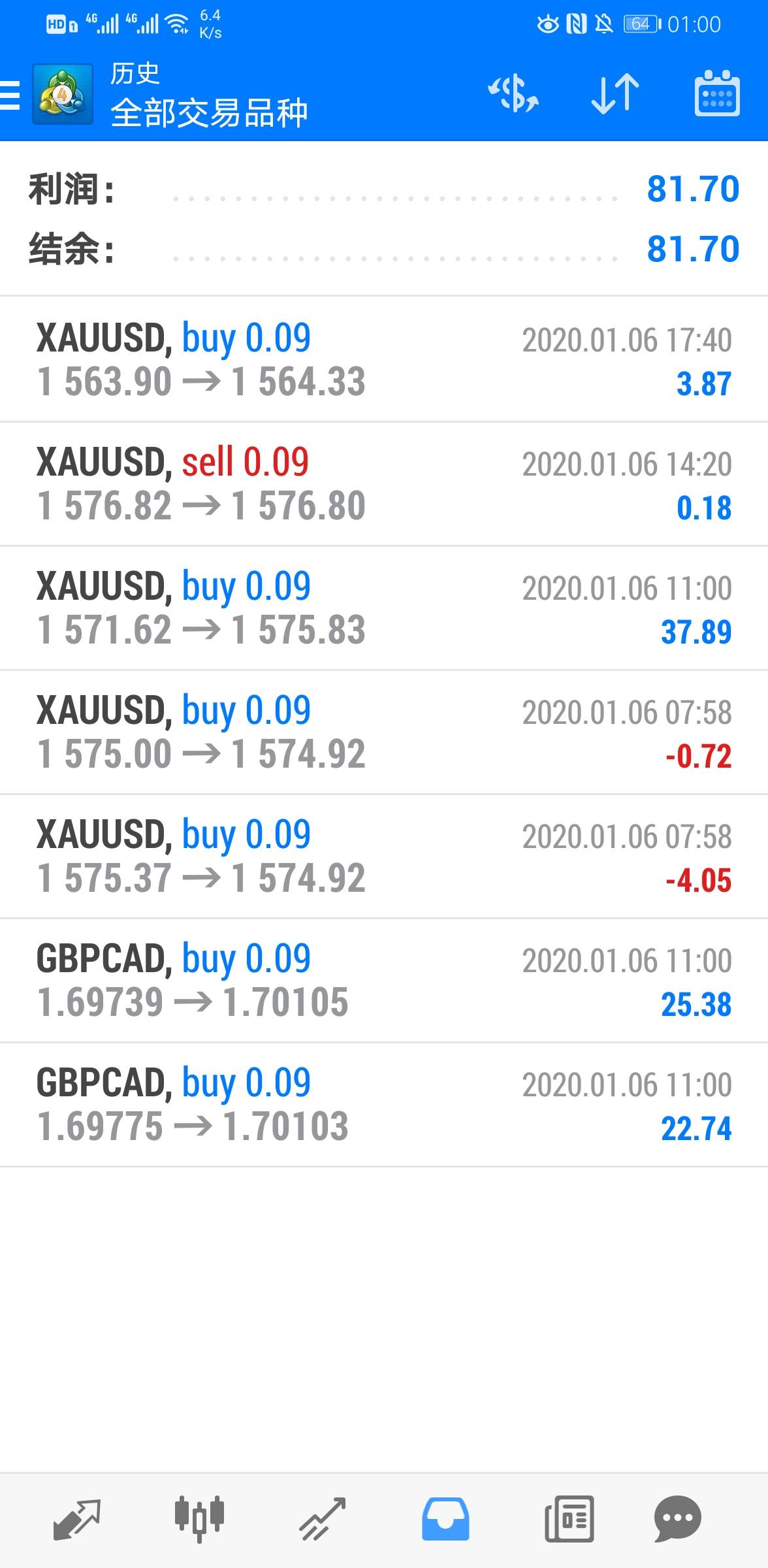Open GBPCAD buy trade with 25.38 profit

384,981
